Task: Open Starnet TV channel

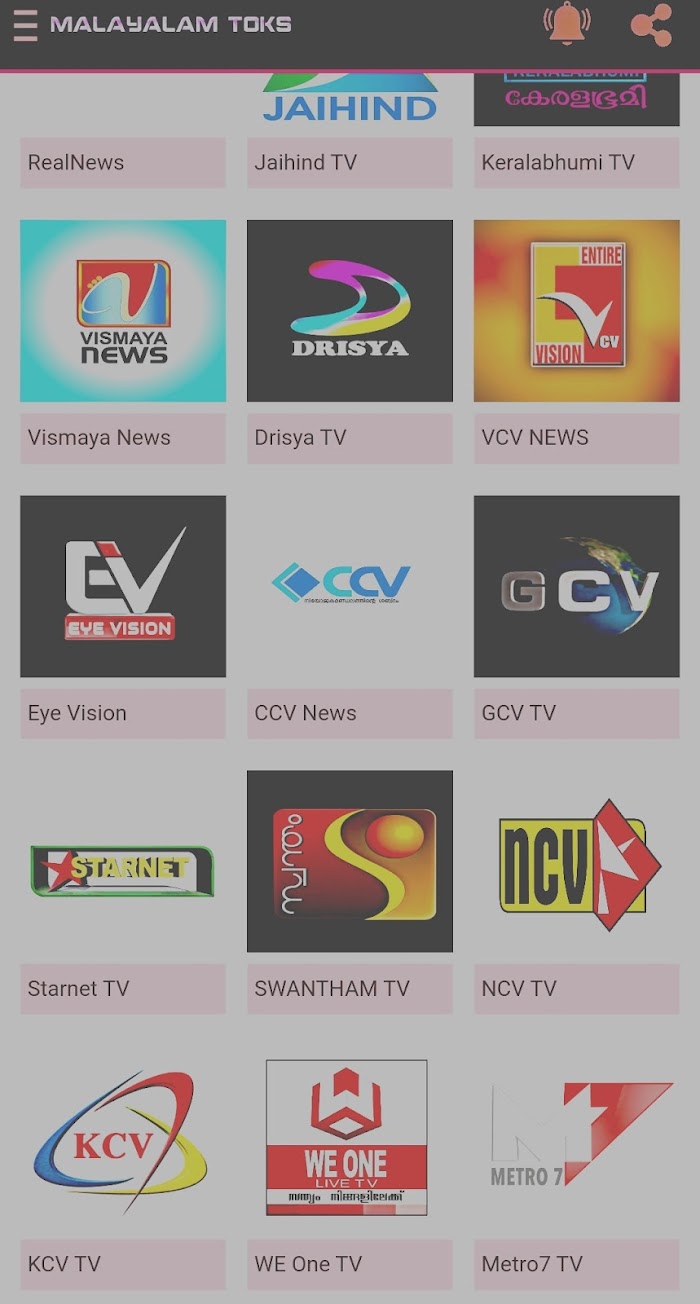Action: pyautogui.click(x=123, y=892)
